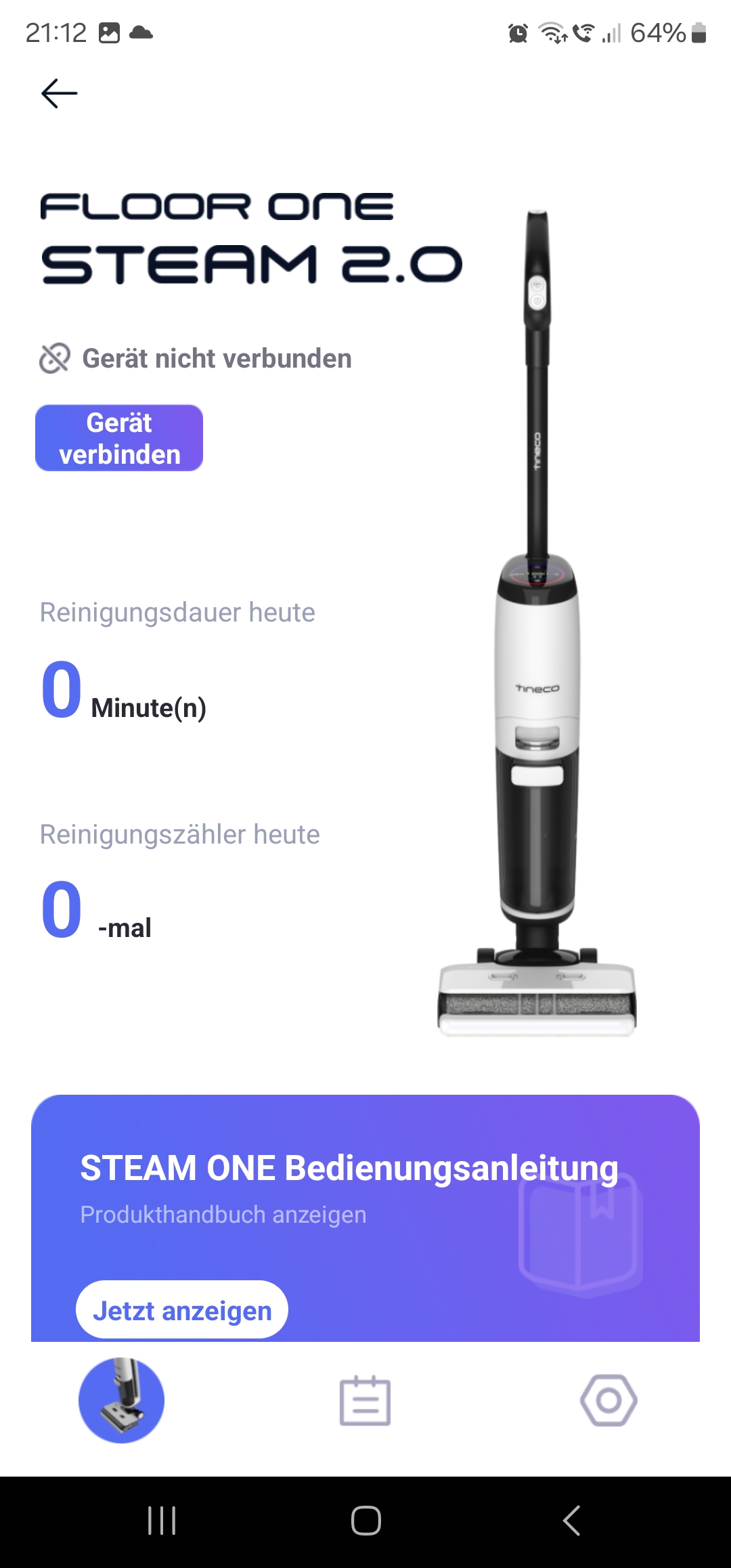Screen dimensions: 731x1568
Task: Open the system recent apps view
Action: [x=162, y=1521]
